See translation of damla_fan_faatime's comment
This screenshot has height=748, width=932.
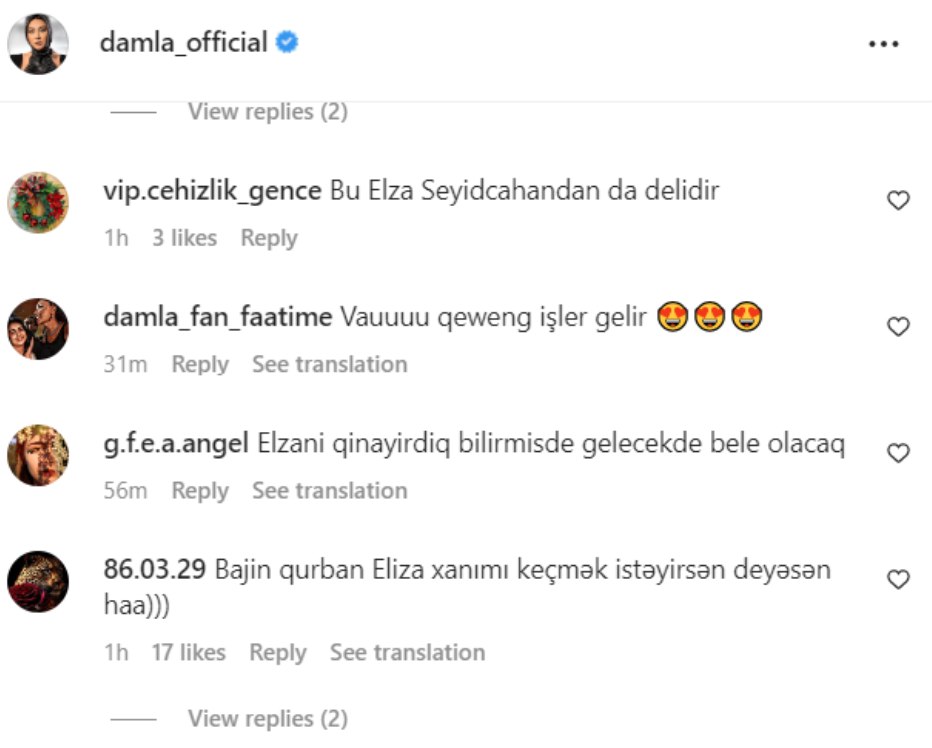point(329,364)
